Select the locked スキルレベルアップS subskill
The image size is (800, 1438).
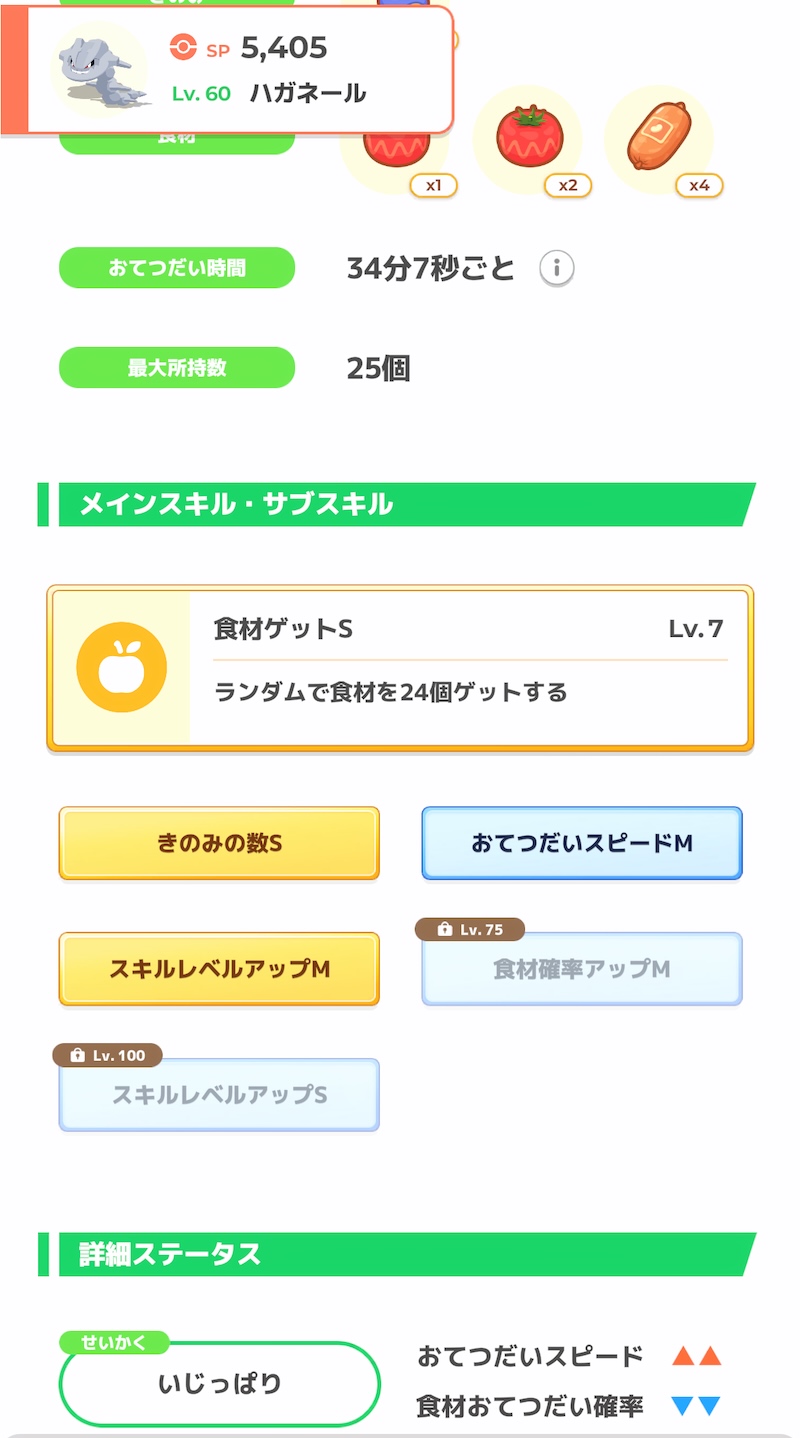(x=218, y=1094)
